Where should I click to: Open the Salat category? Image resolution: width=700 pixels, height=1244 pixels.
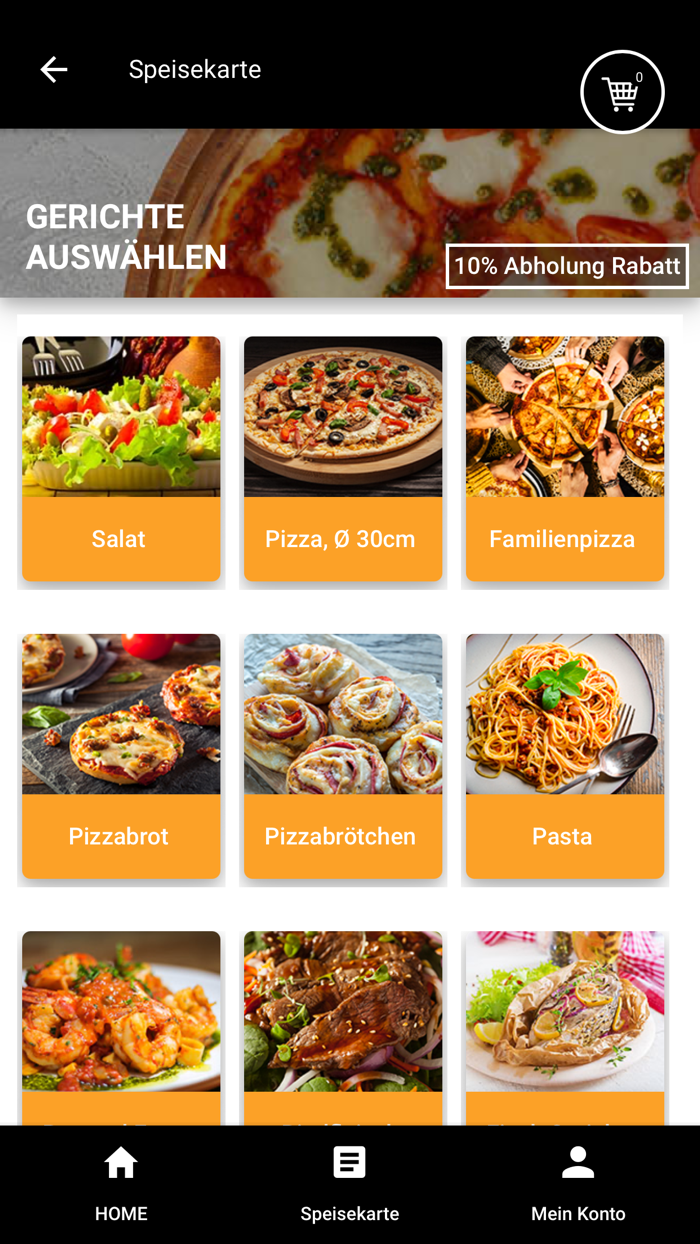pos(121,459)
